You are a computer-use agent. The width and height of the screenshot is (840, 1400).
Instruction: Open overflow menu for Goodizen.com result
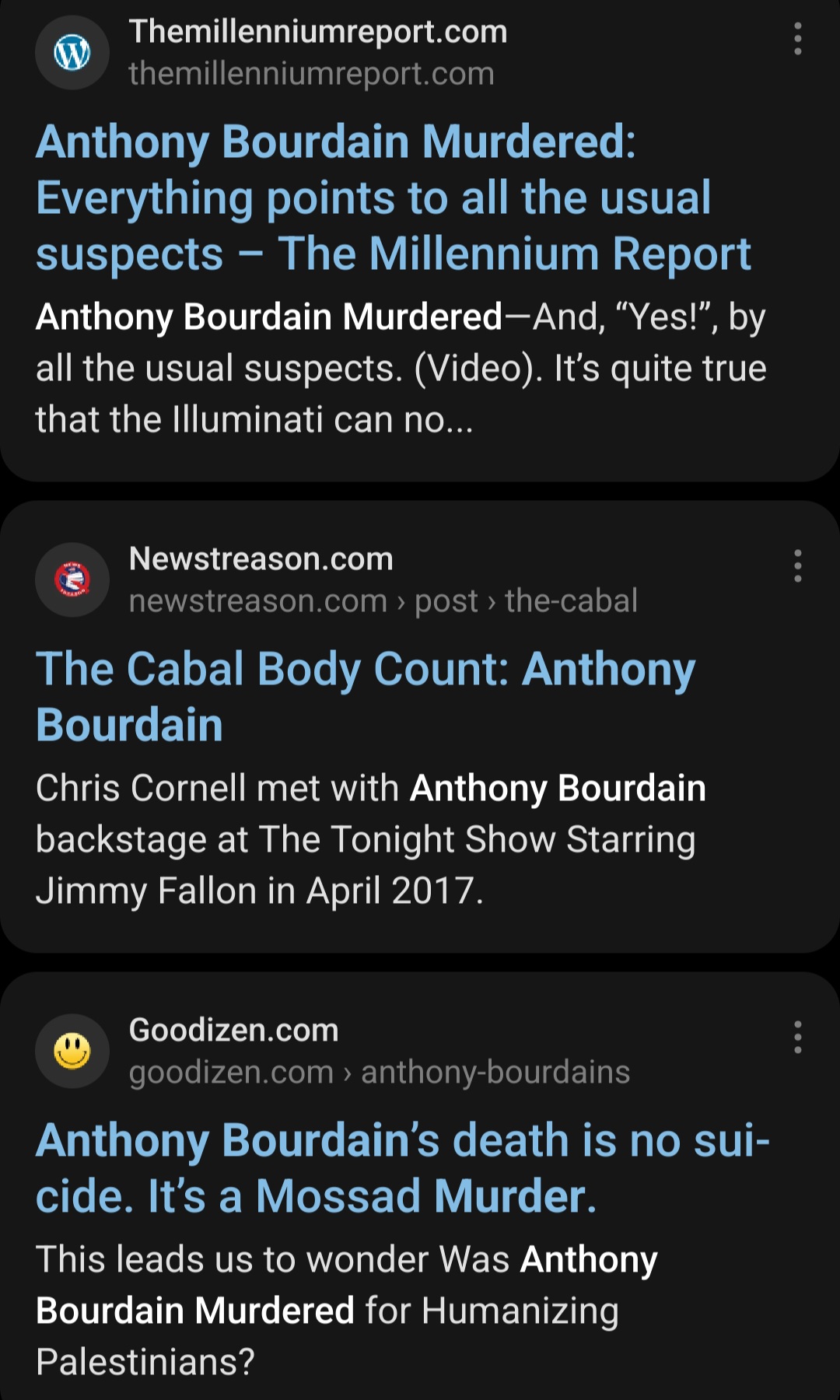(797, 1038)
